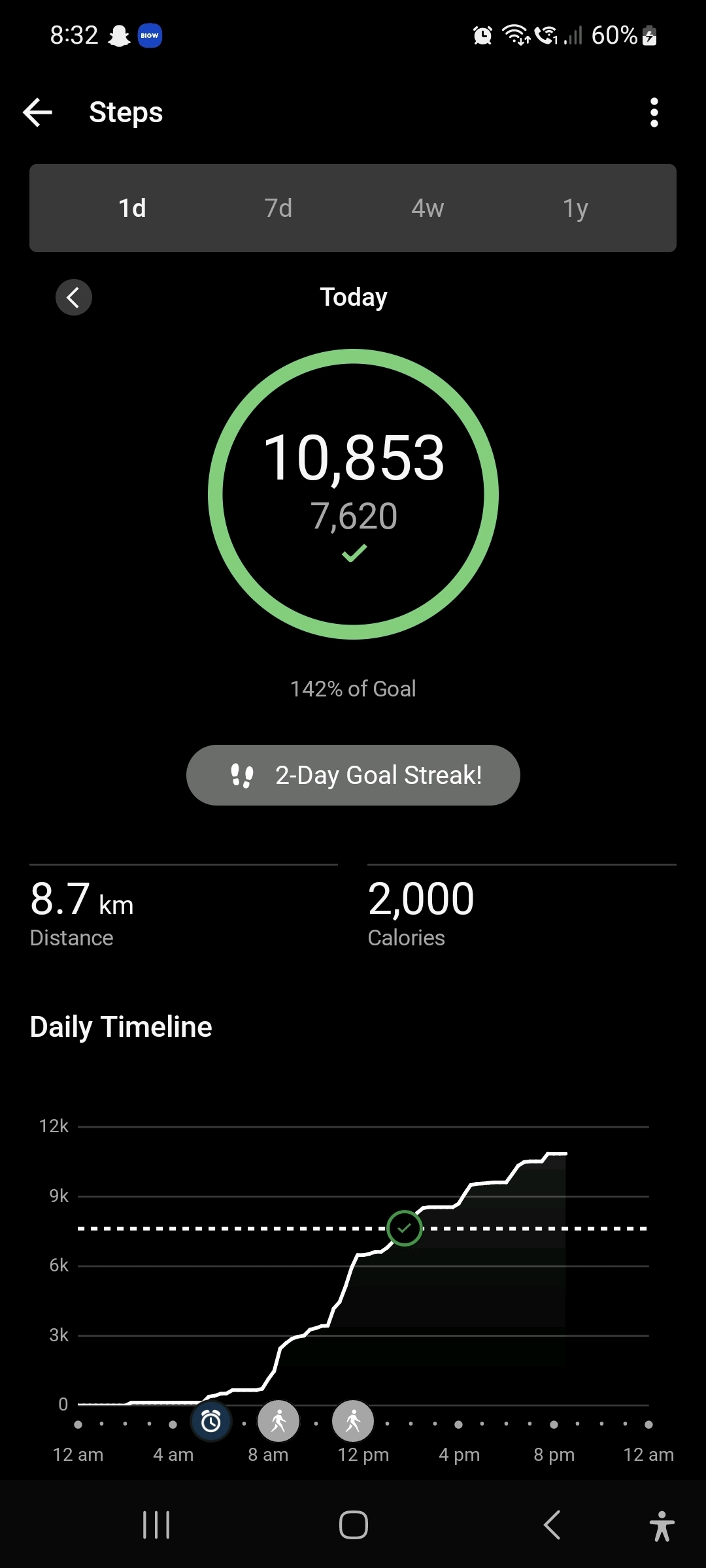The height and width of the screenshot is (1568, 706).
Task: Tap the goal-reached checkmark on the chart
Action: 405,1228
